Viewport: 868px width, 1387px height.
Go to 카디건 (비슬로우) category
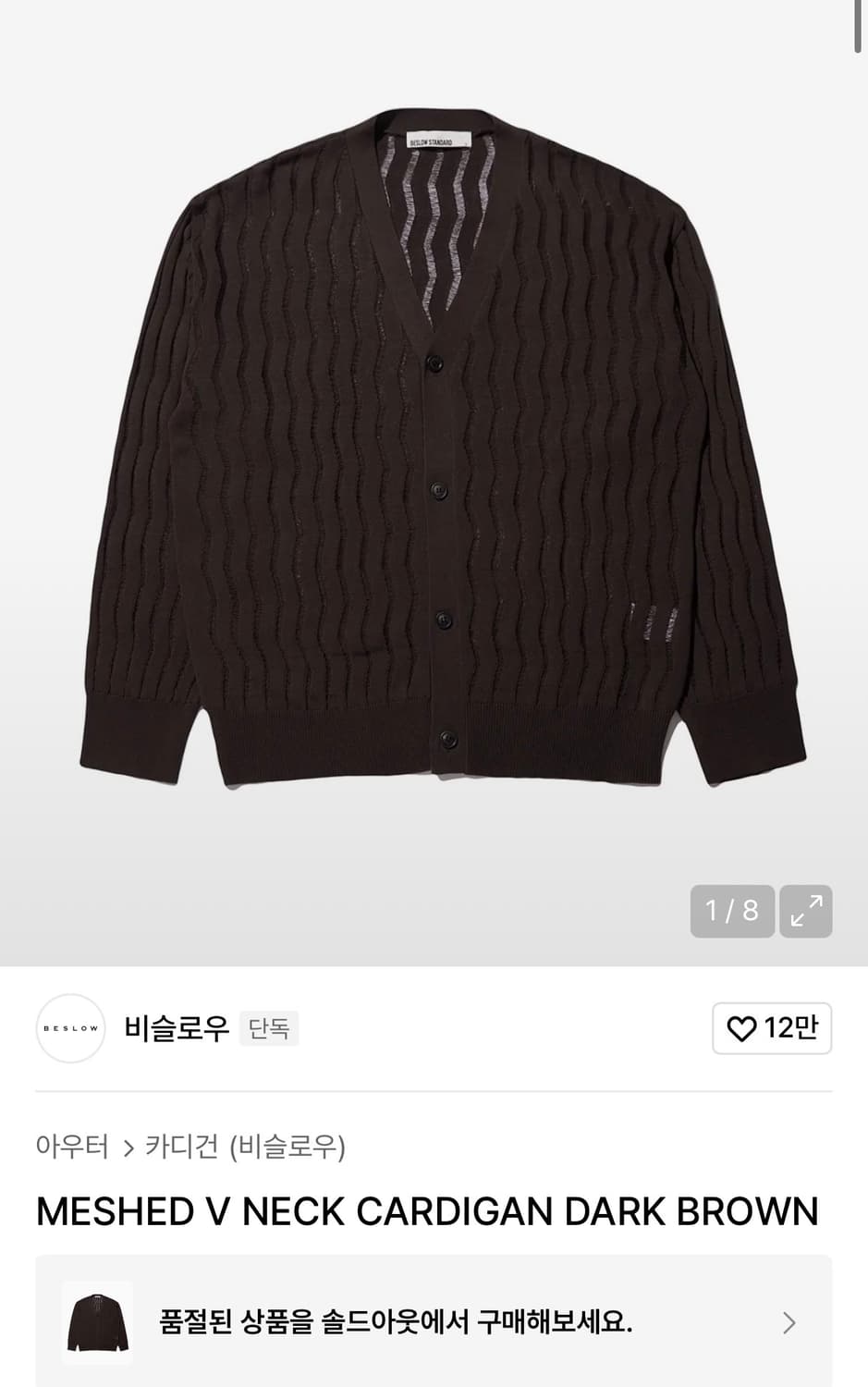245,1147
